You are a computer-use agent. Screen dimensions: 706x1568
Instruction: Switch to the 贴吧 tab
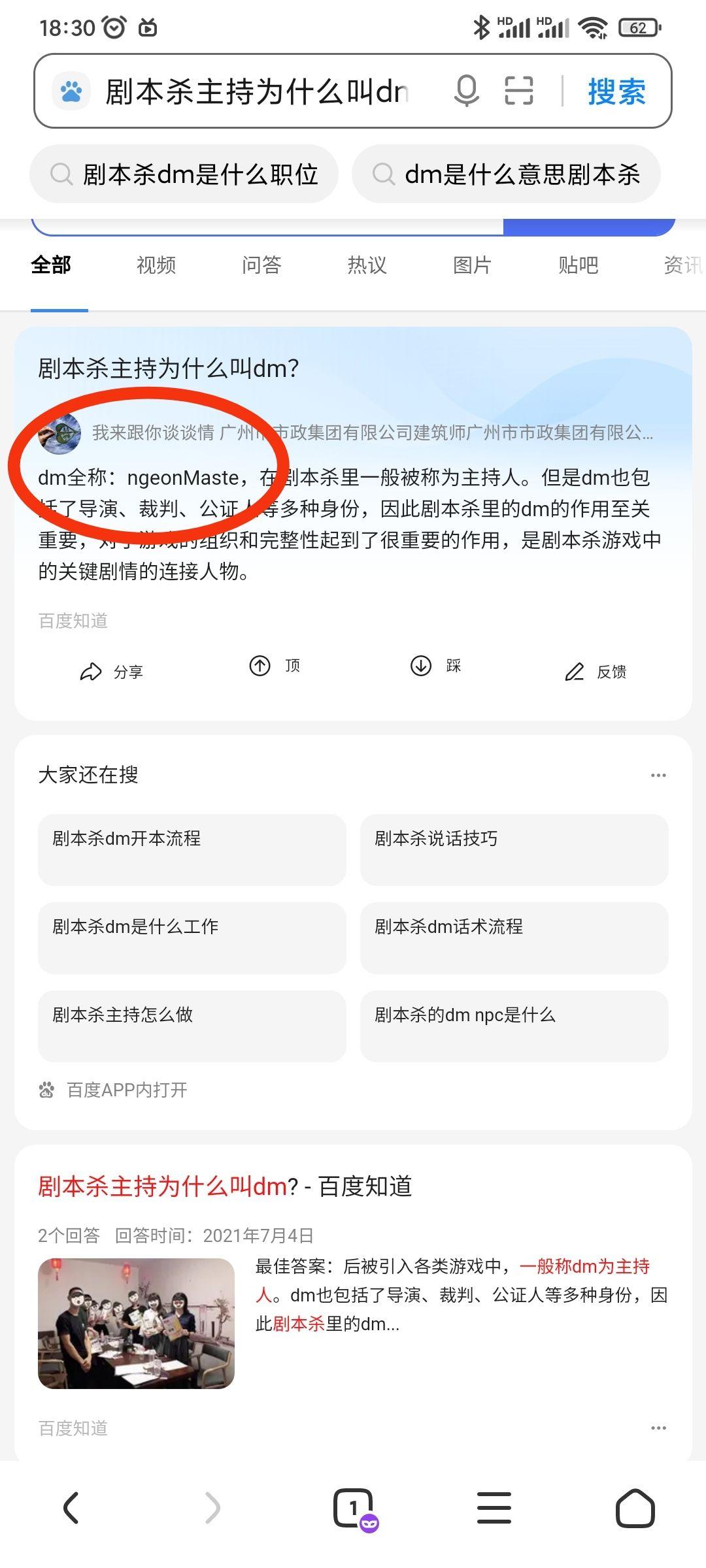578,265
